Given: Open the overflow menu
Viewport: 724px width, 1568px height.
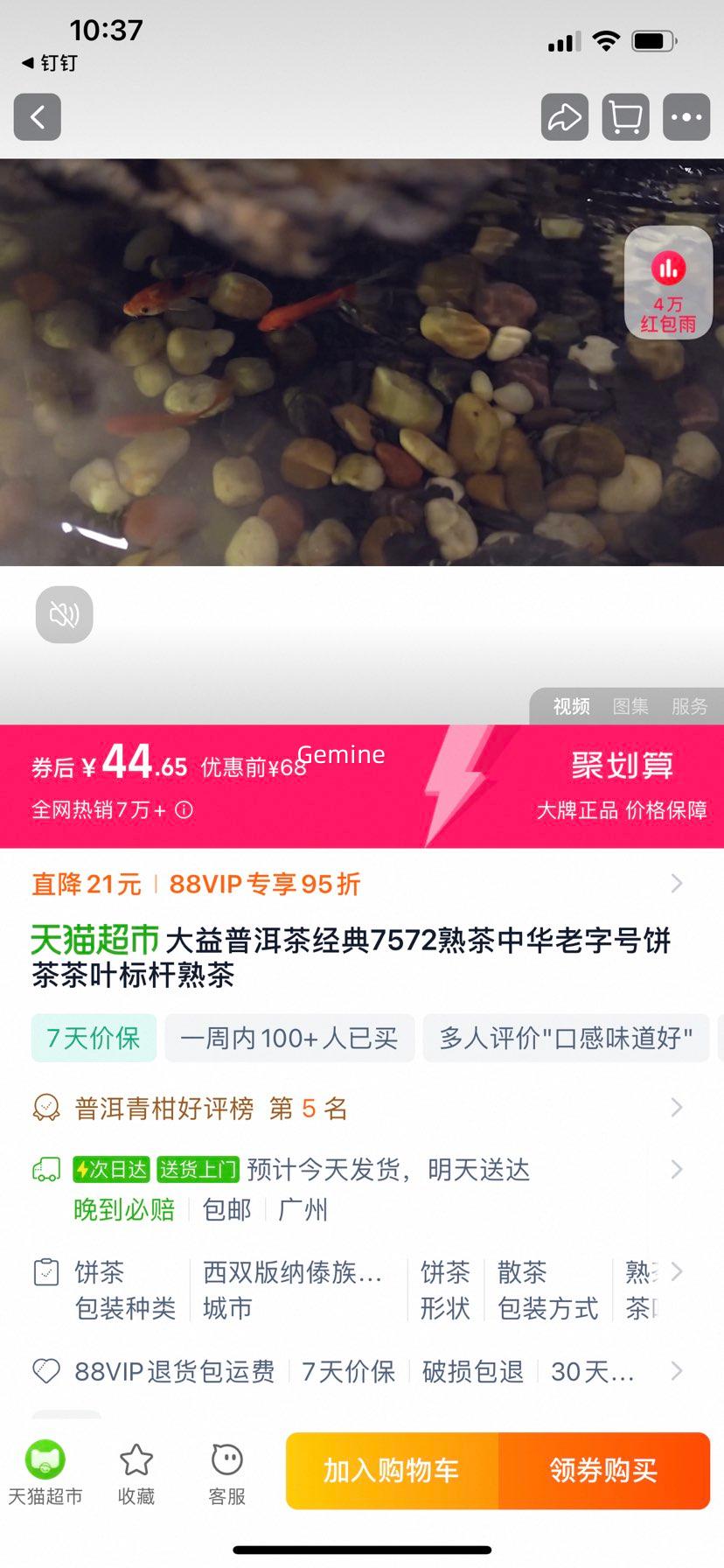Looking at the screenshot, I should tap(686, 117).
